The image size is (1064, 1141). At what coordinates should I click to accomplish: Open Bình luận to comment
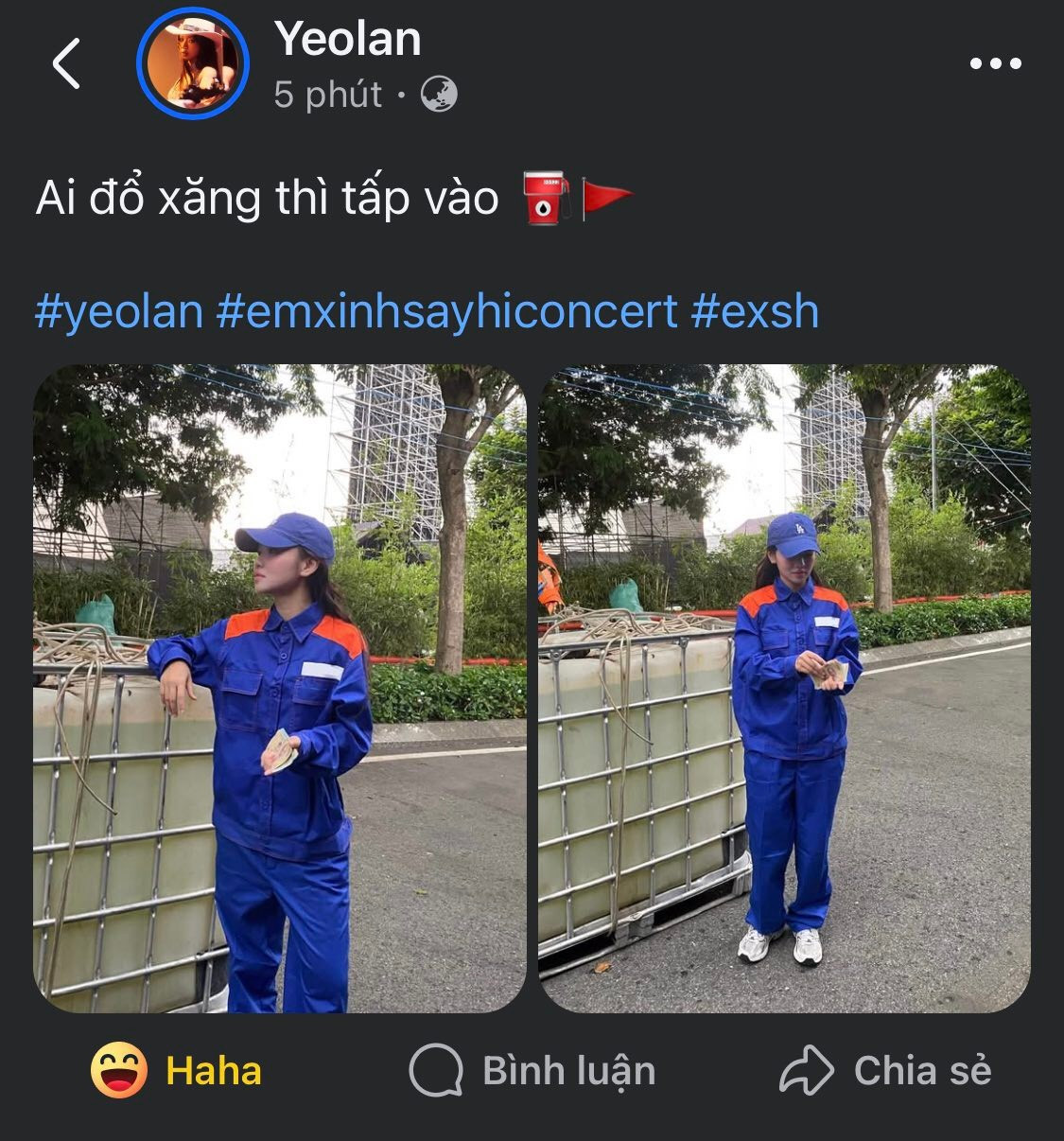532,1071
